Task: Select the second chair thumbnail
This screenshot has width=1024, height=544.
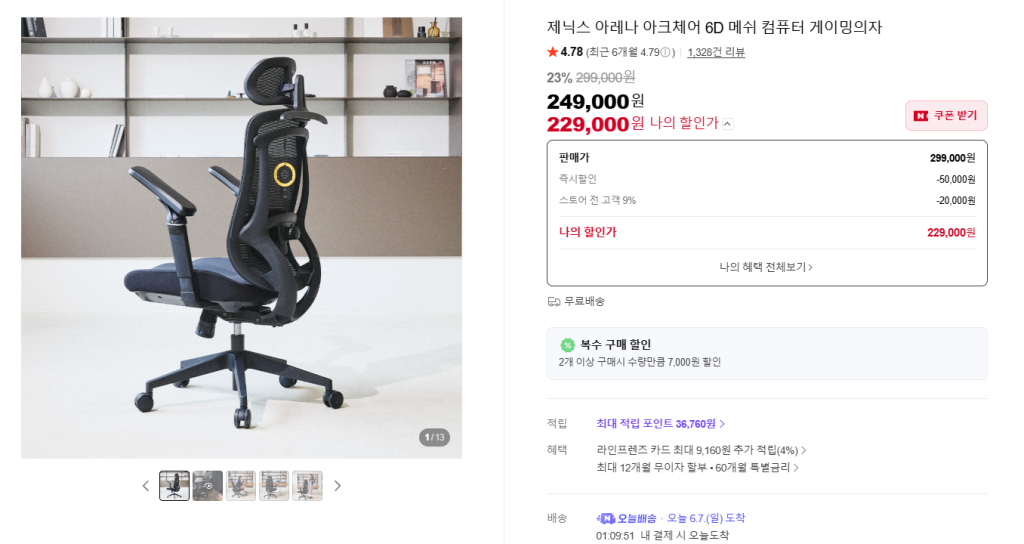Action: tap(208, 486)
